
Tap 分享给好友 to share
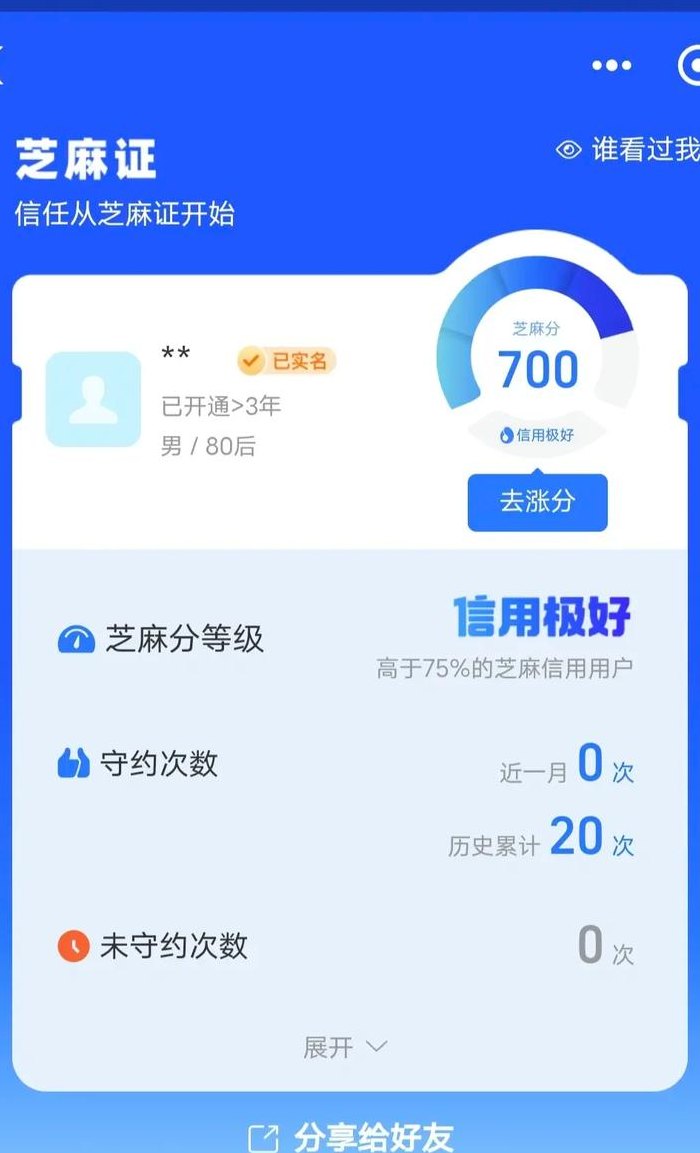coord(350,1135)
